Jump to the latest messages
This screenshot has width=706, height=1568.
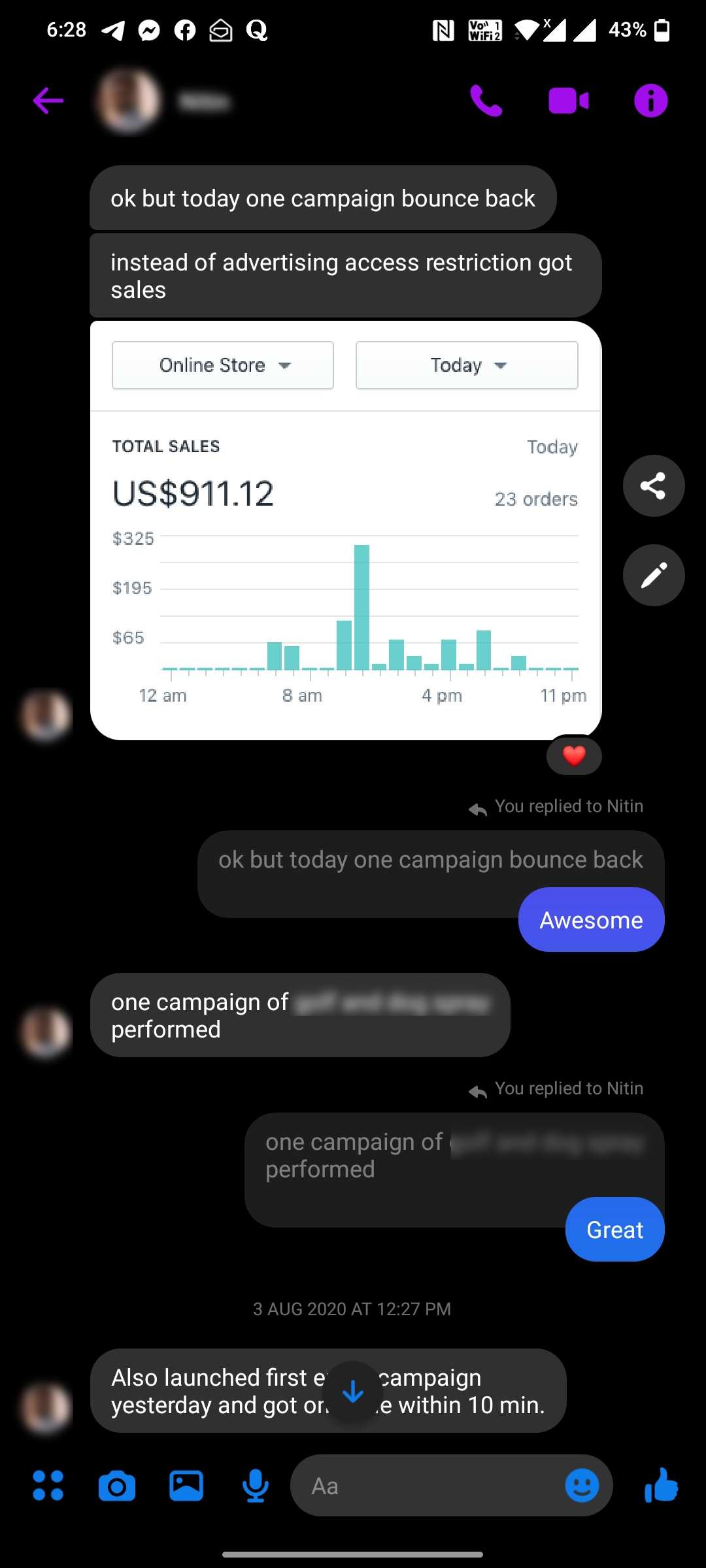pos(353,1392)
